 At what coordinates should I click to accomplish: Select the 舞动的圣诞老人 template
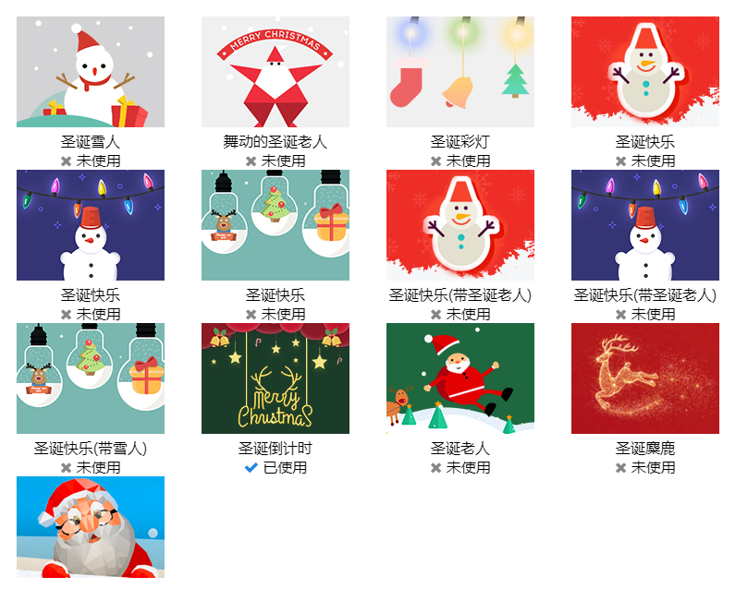275,72
